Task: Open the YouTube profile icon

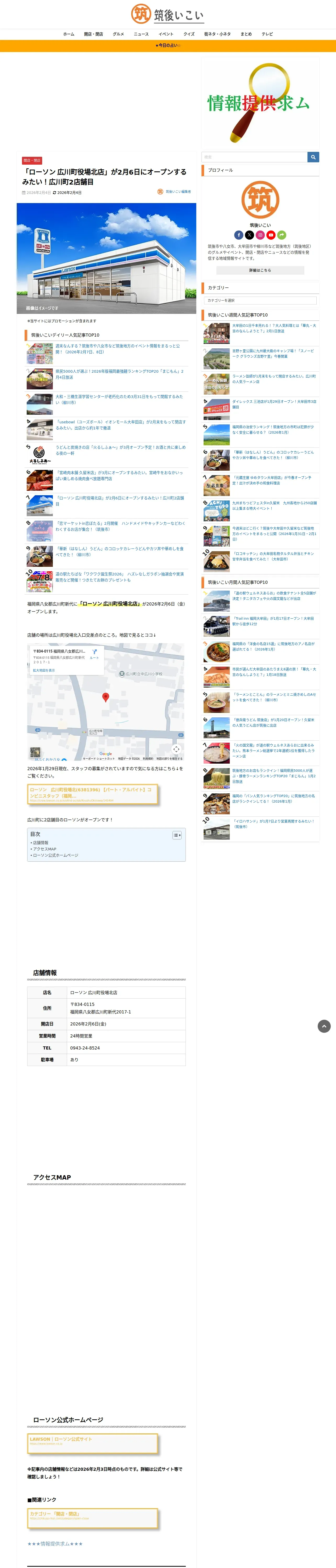Action: click(271, 235)
